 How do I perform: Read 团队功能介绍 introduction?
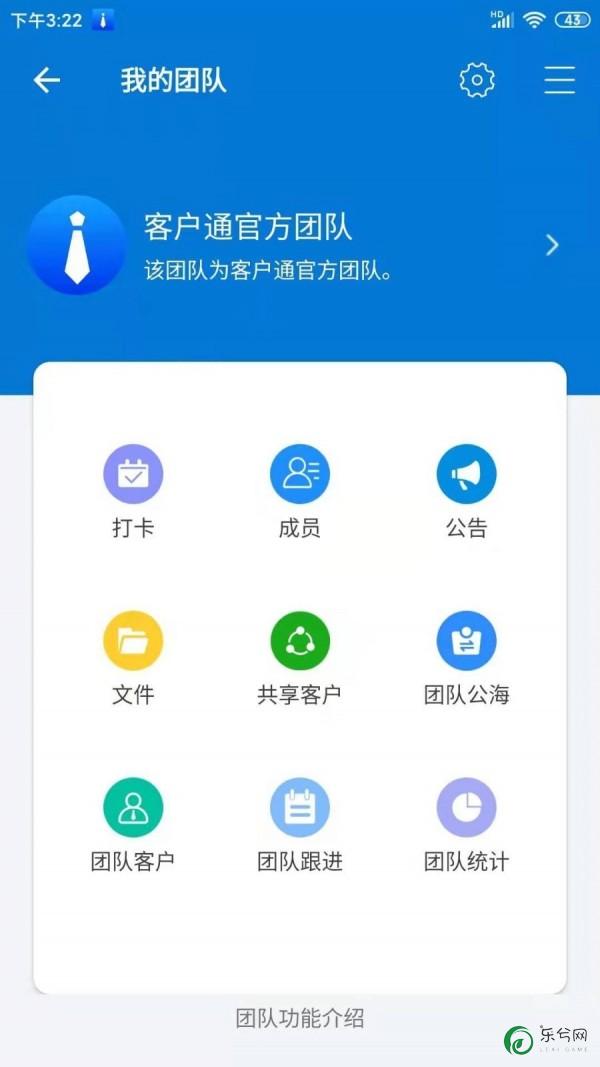click(300, 1018)
